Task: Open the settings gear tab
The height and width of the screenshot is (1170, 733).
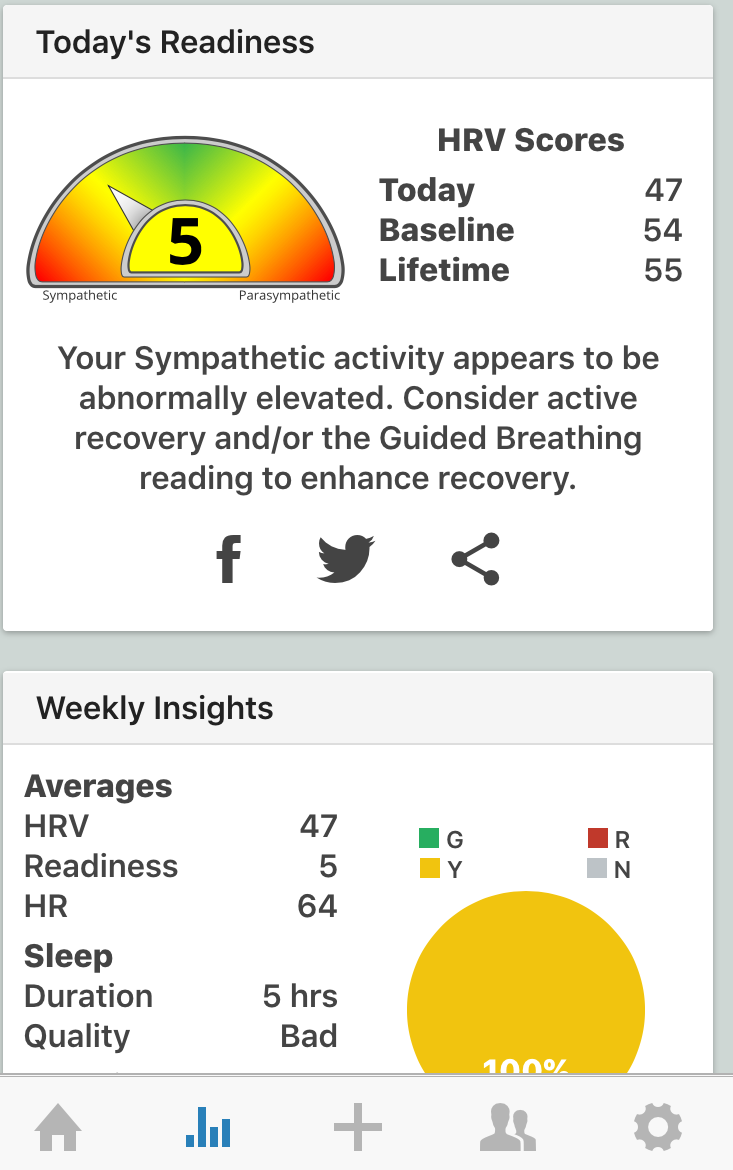Action: (x=658, y=1128)
